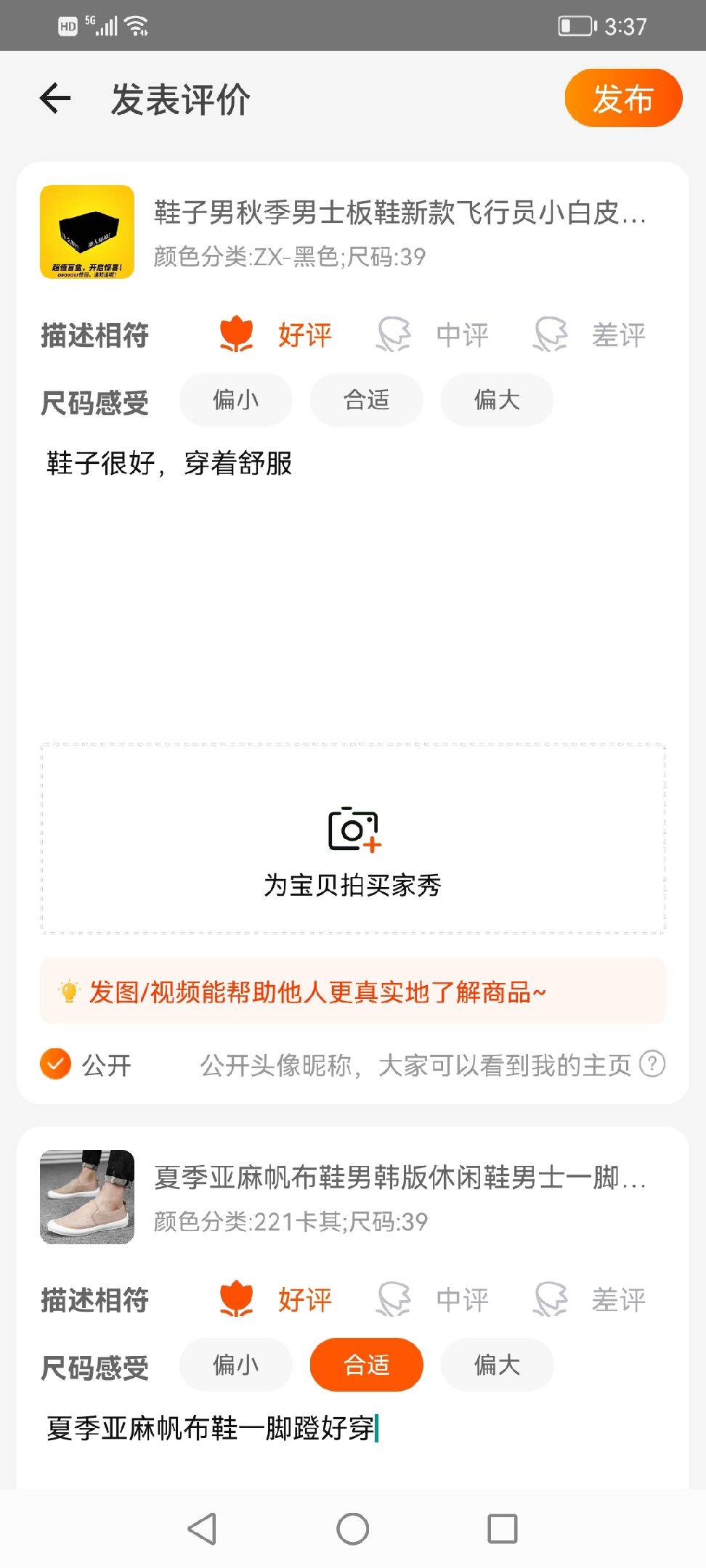706x1568 pixels.
Task: Rate the 亚麻帆布鞋 item as 差评
Action: pyautogui.click(x=590, y=1300)
